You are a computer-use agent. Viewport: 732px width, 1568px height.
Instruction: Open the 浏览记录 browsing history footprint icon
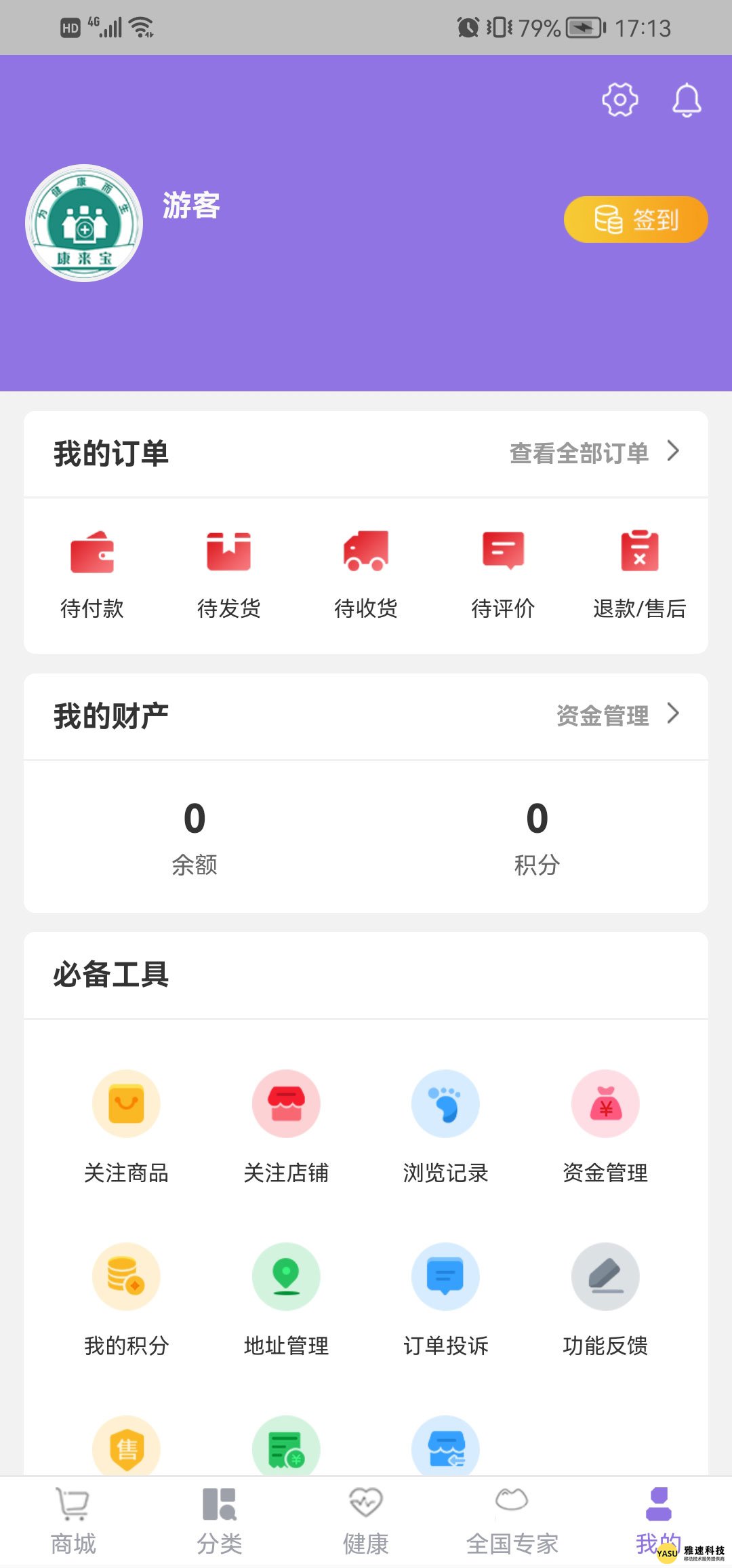click(x=445, y=1103)
